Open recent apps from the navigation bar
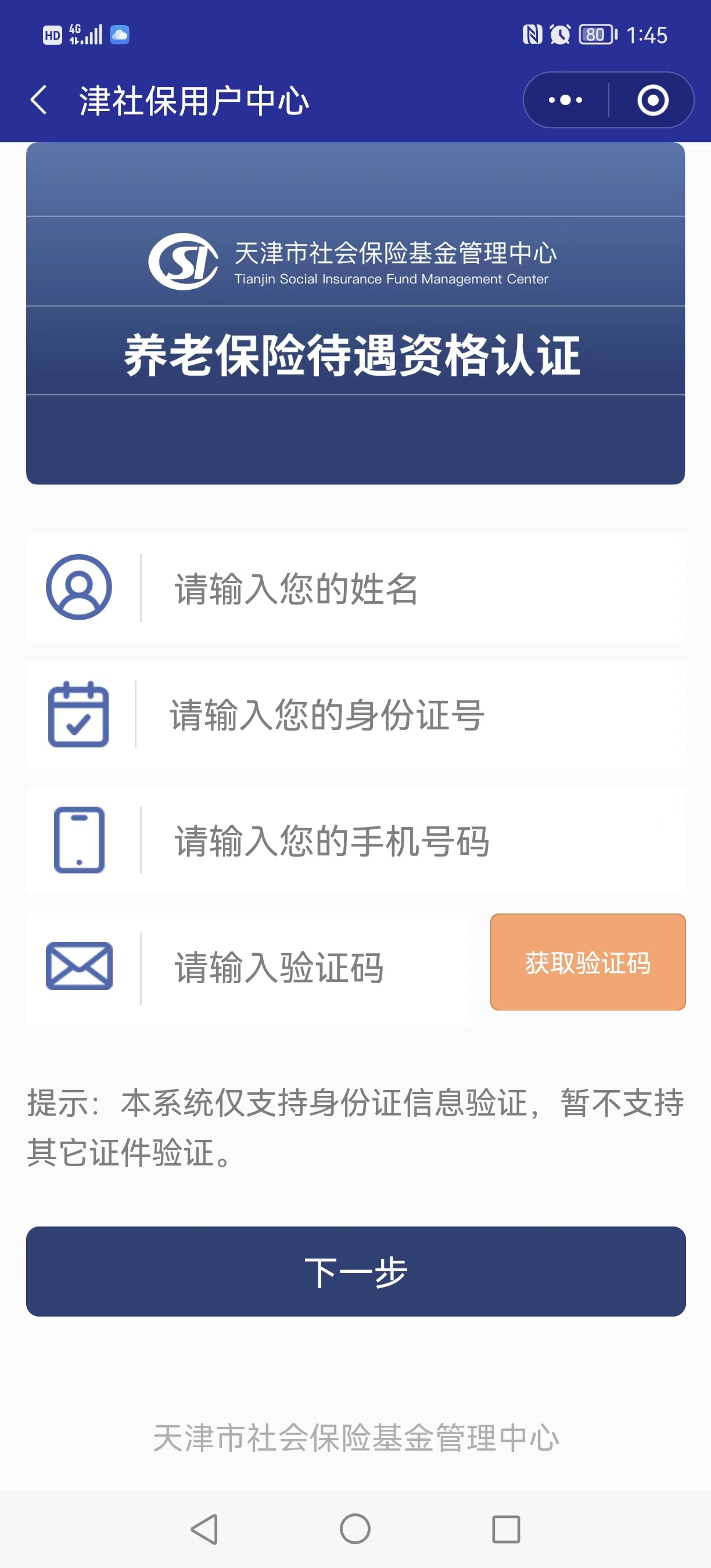 [506, 1529]
